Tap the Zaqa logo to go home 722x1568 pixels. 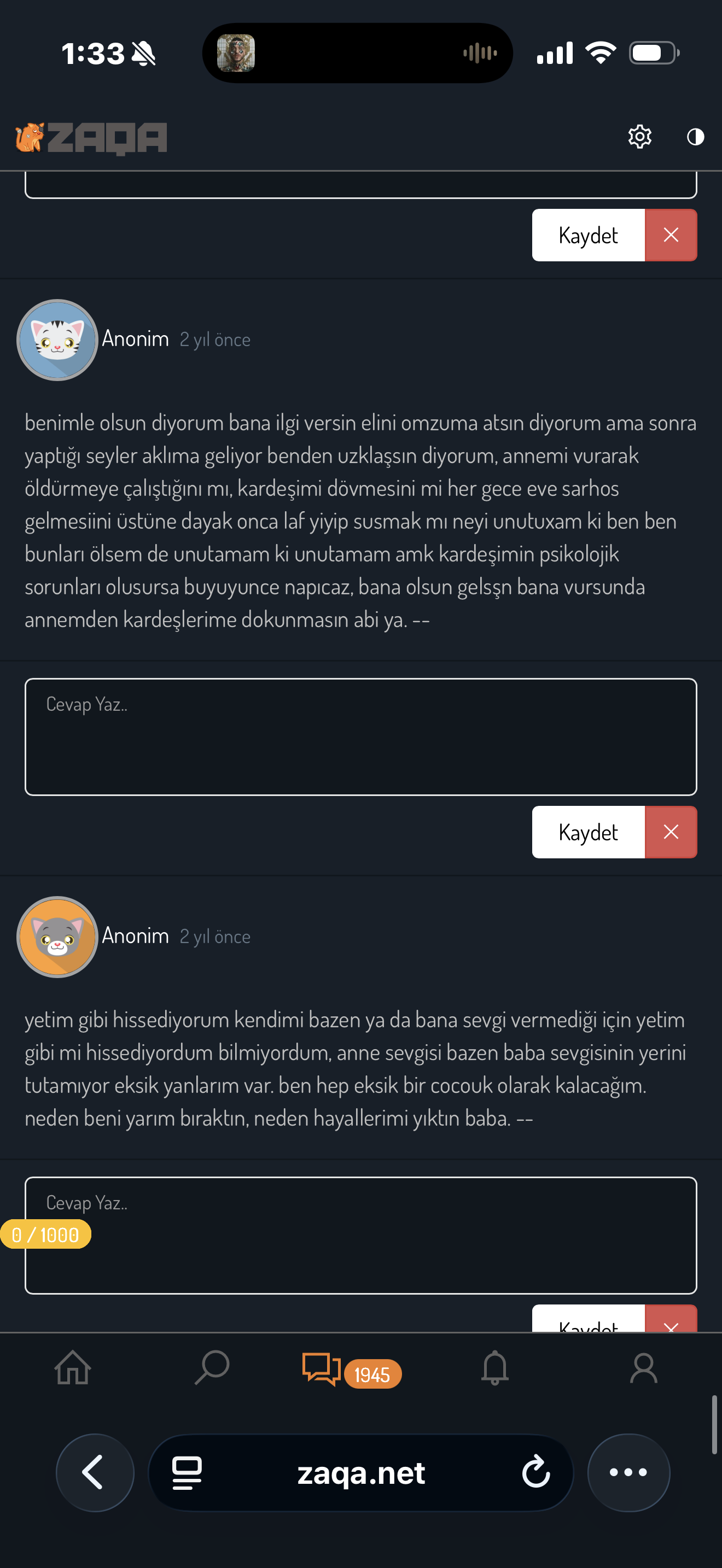click(91, 138)
